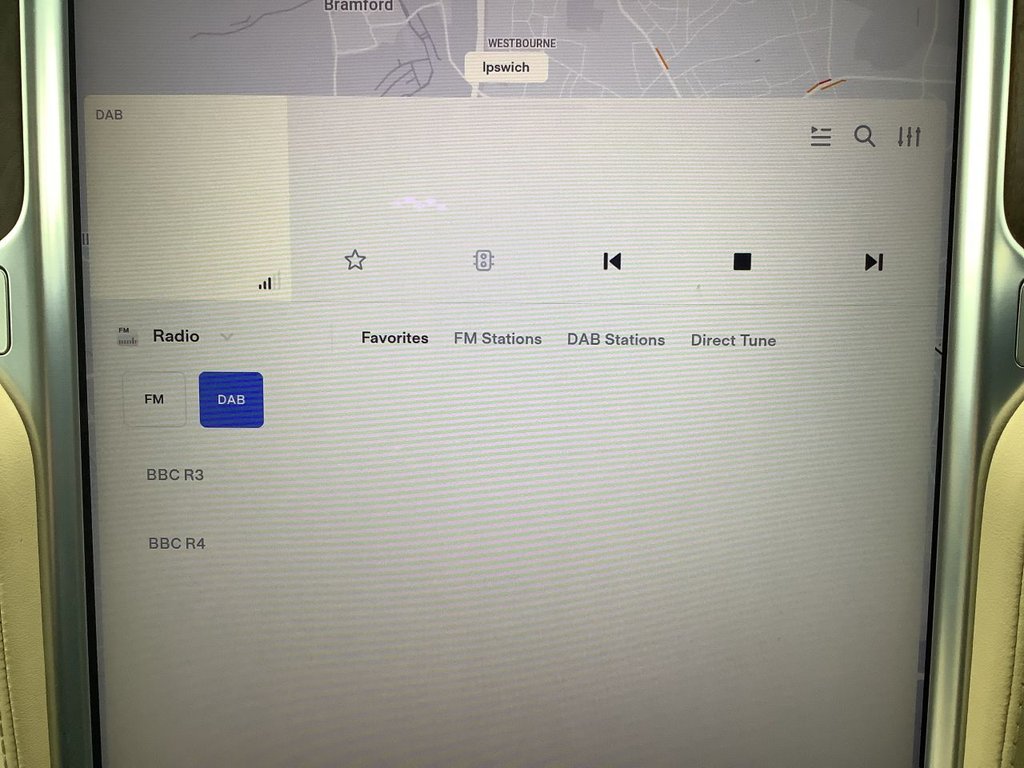The image size is (1024, 768).
Task: Skip to the next station
Action: point(873,262)
